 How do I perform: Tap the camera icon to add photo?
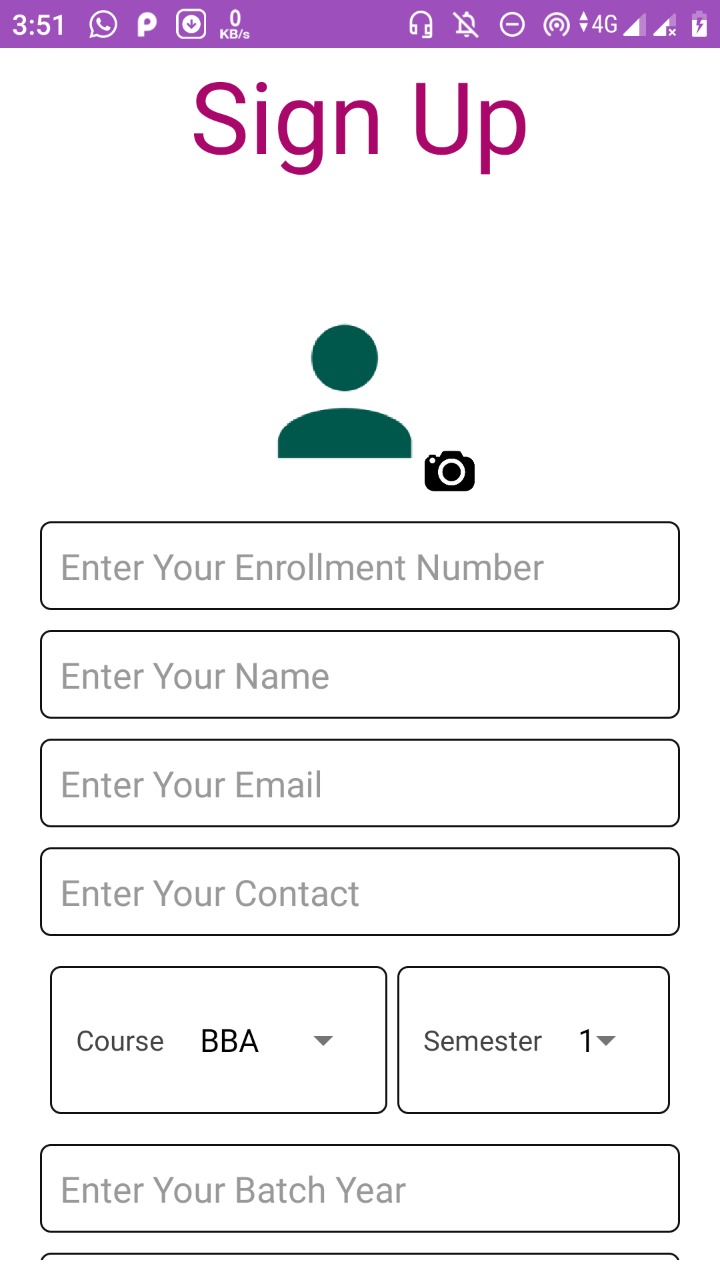pyautogui.click(x=450, y=471)
